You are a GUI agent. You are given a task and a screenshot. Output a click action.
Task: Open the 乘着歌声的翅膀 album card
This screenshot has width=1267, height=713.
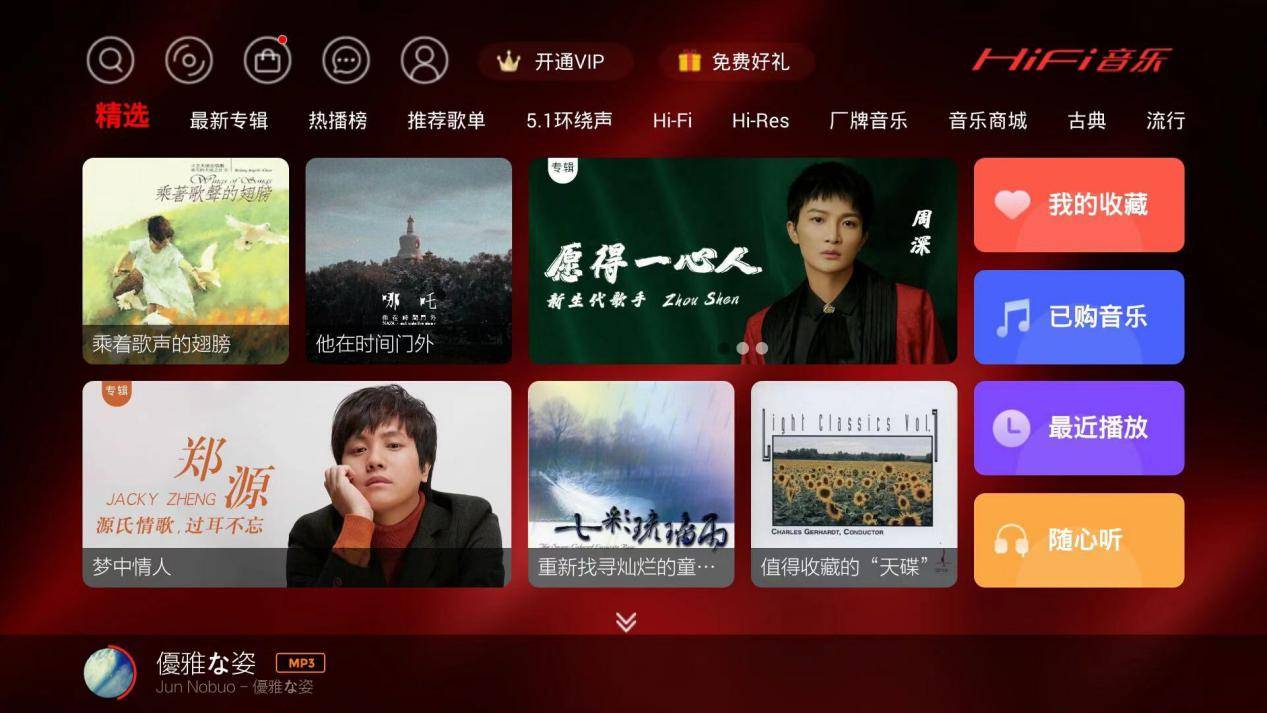click(x=186, y=260)
